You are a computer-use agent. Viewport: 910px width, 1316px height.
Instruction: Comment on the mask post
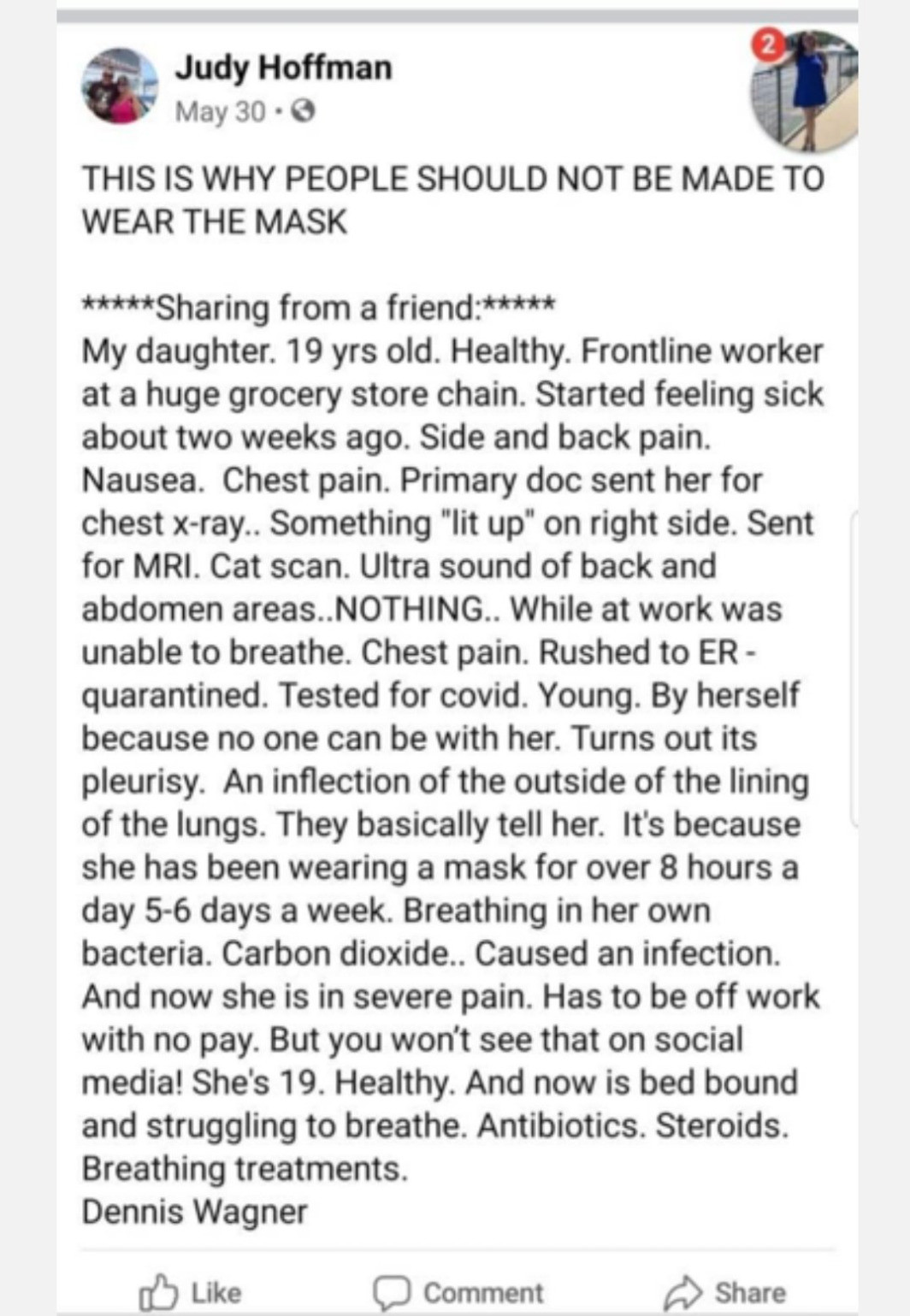(458, 1292)
